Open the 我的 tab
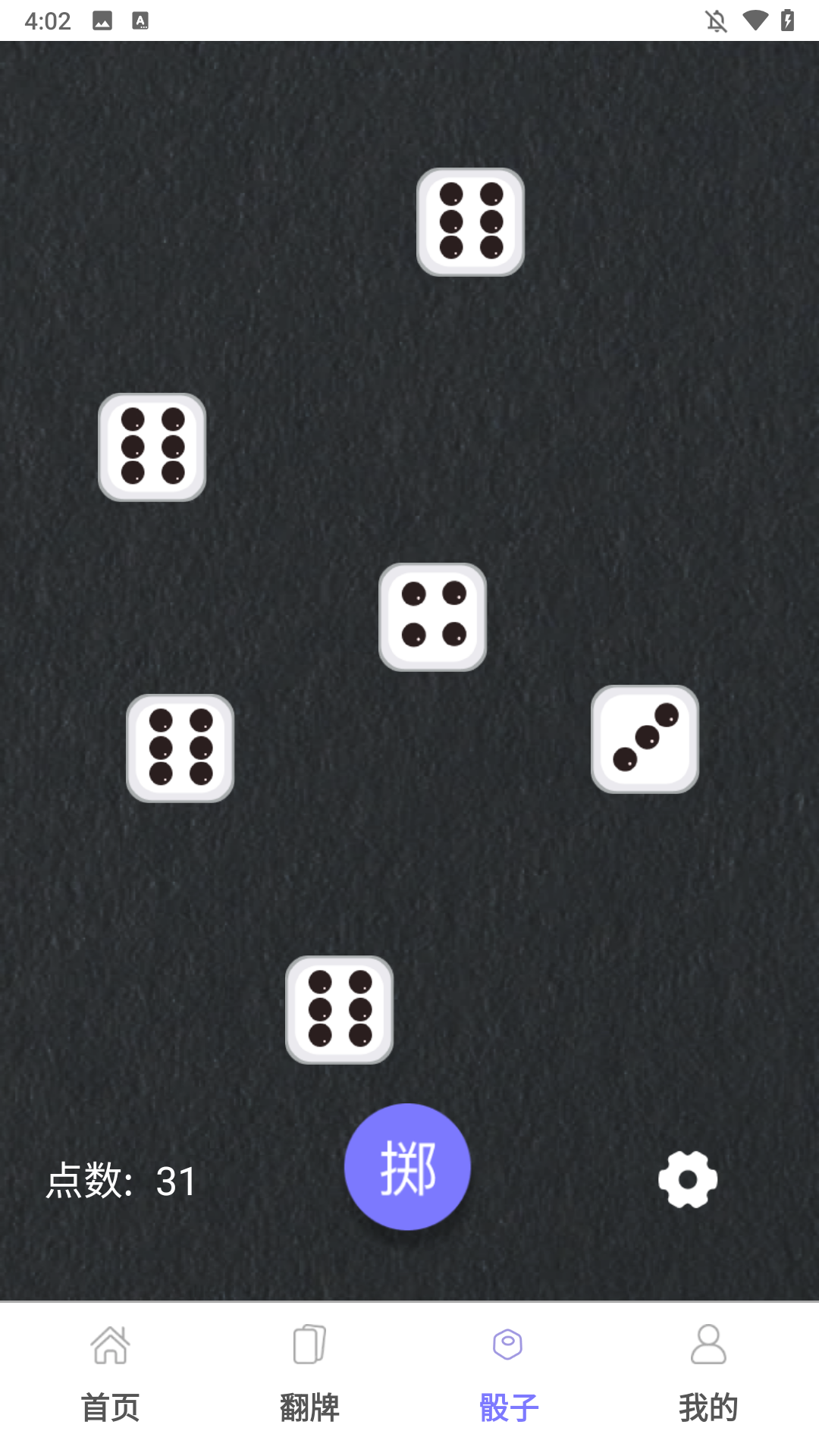Viewport: 819px width, 1456px height. tap(708, 1374)
